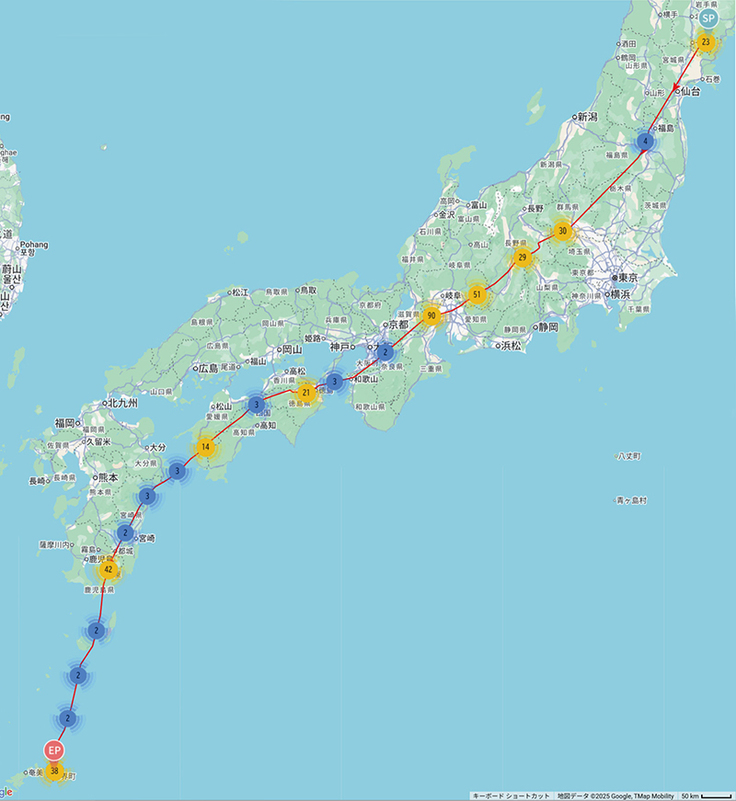Open キーボード ショートカット keyboard shortcuts

[x=511, y=795]
